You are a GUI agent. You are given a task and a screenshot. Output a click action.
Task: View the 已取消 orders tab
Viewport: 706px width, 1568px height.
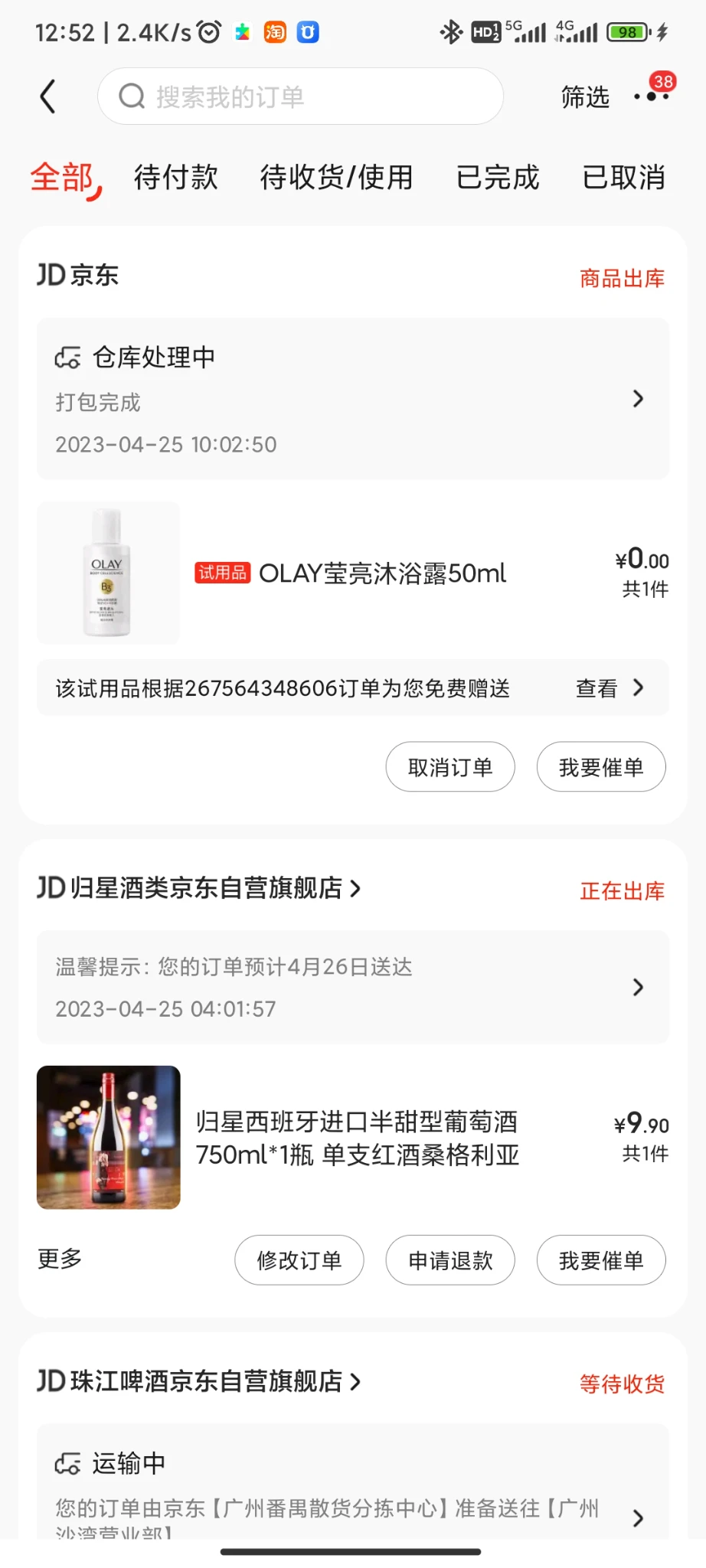(x=623, y=178)
